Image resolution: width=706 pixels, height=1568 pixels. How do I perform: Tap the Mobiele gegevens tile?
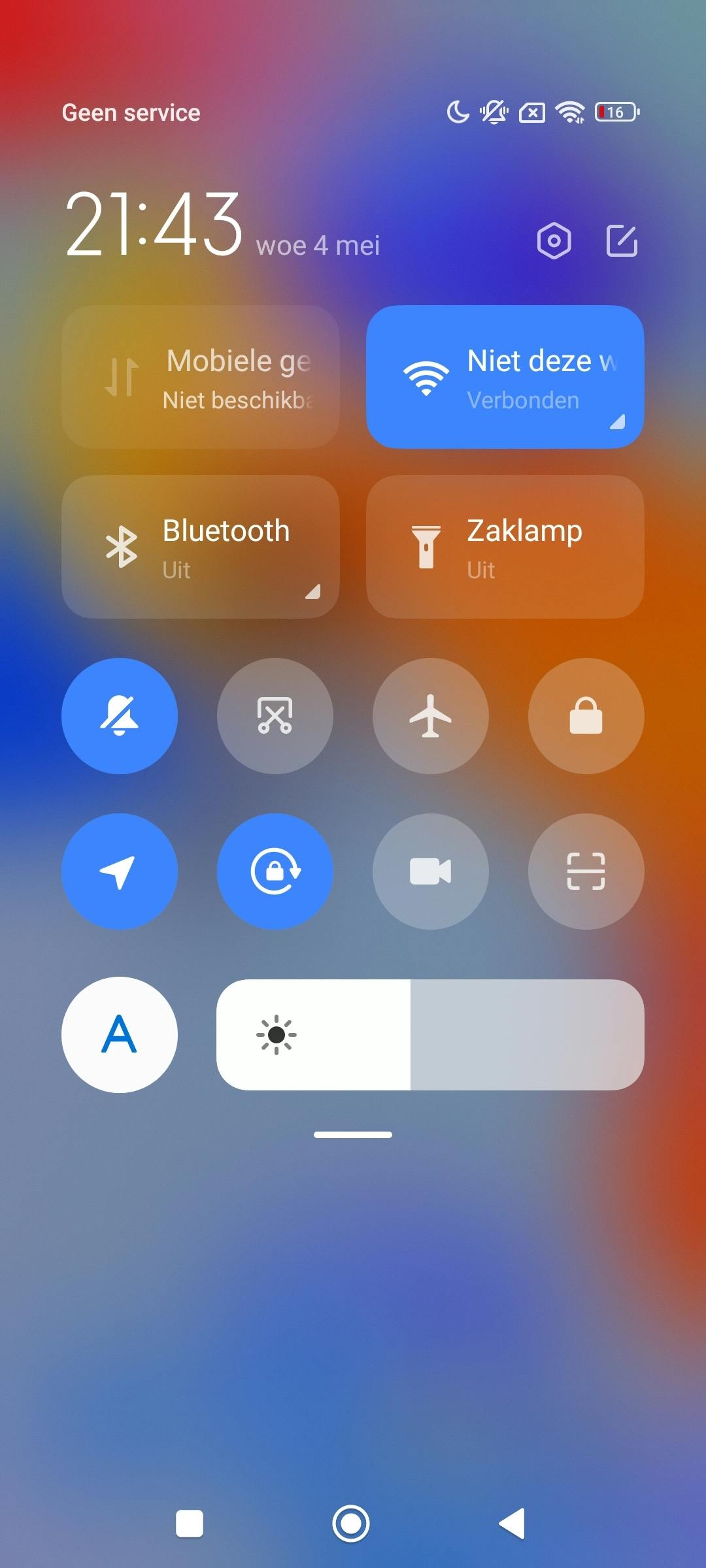[x=201, y=377]
